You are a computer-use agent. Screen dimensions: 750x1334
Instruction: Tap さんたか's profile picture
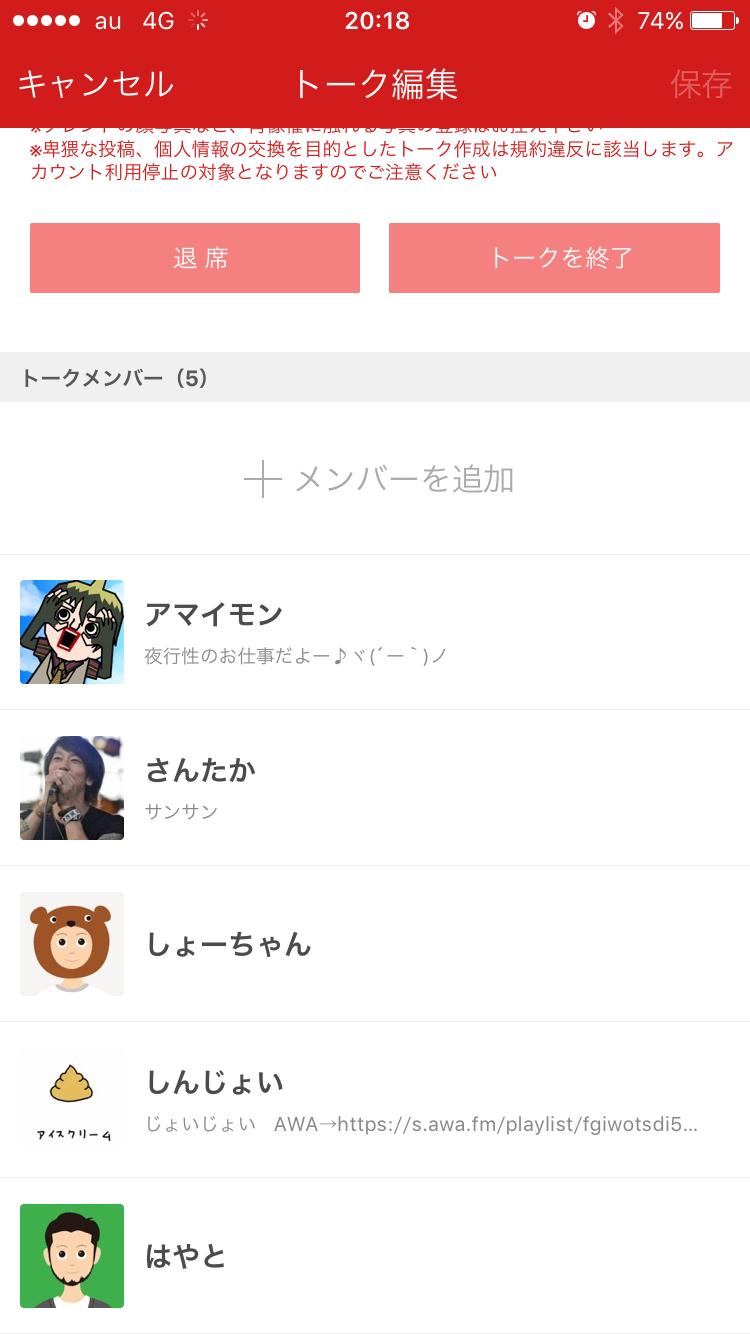tap(71, 788)
